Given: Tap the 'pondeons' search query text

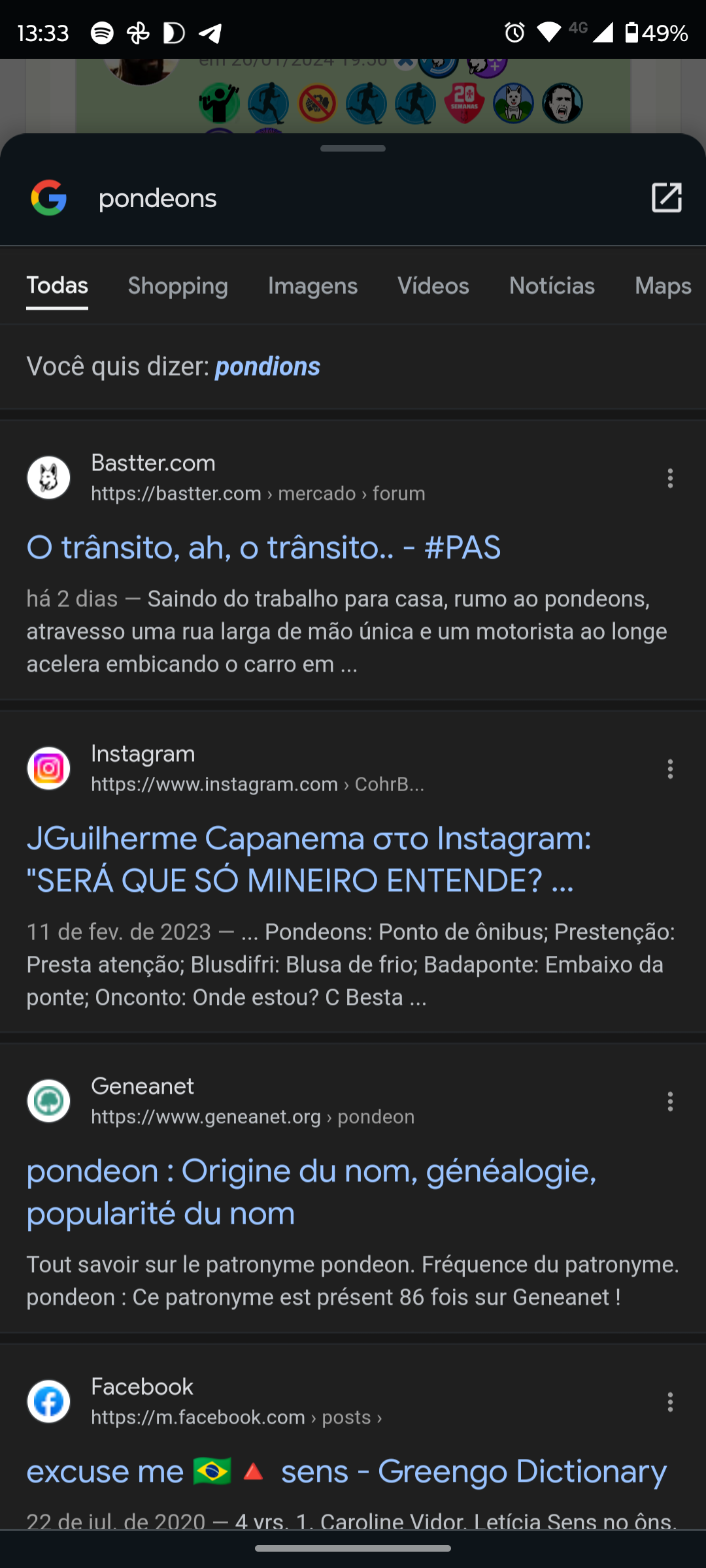Looking at the screenshot, I should [x=158, y=199].
